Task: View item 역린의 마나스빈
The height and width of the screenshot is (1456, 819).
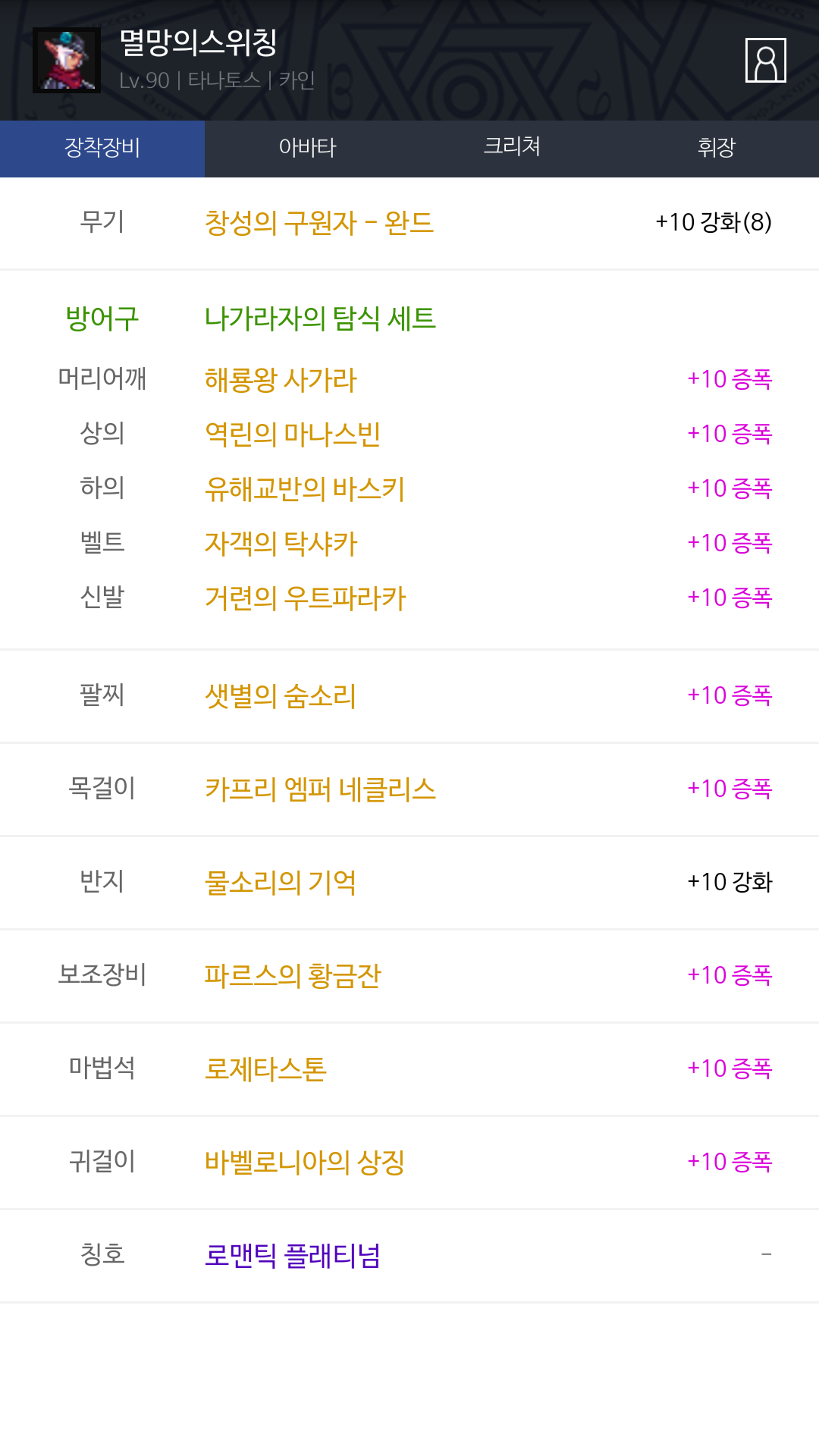Action: [x=292, y=434]
